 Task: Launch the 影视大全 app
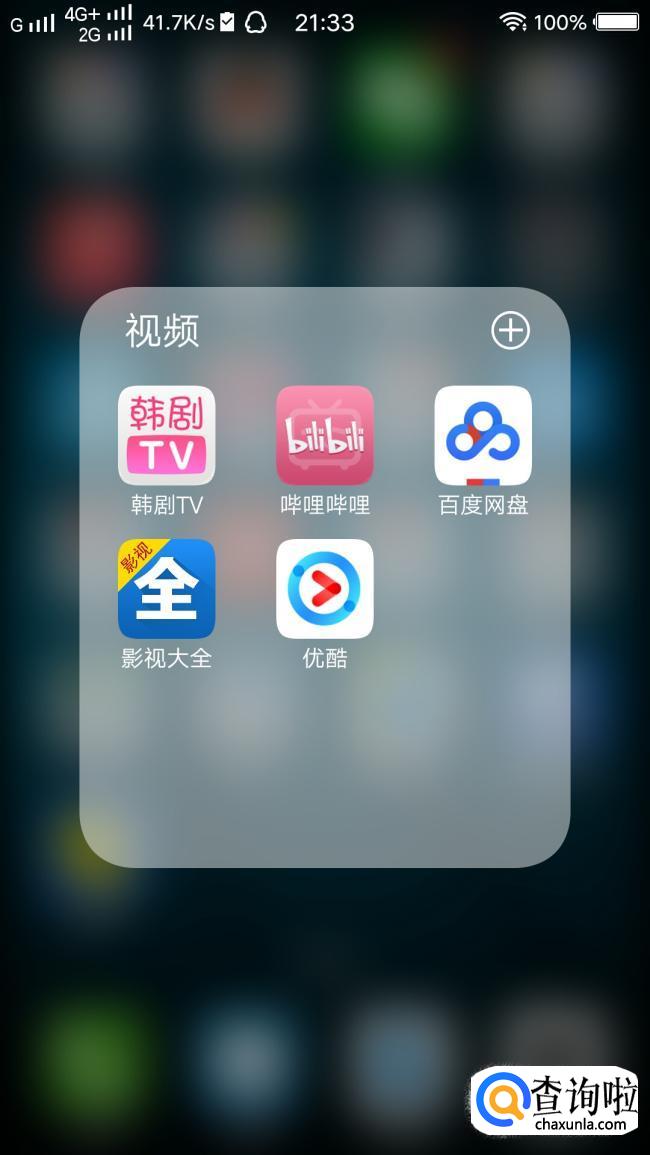click(166, 589)
